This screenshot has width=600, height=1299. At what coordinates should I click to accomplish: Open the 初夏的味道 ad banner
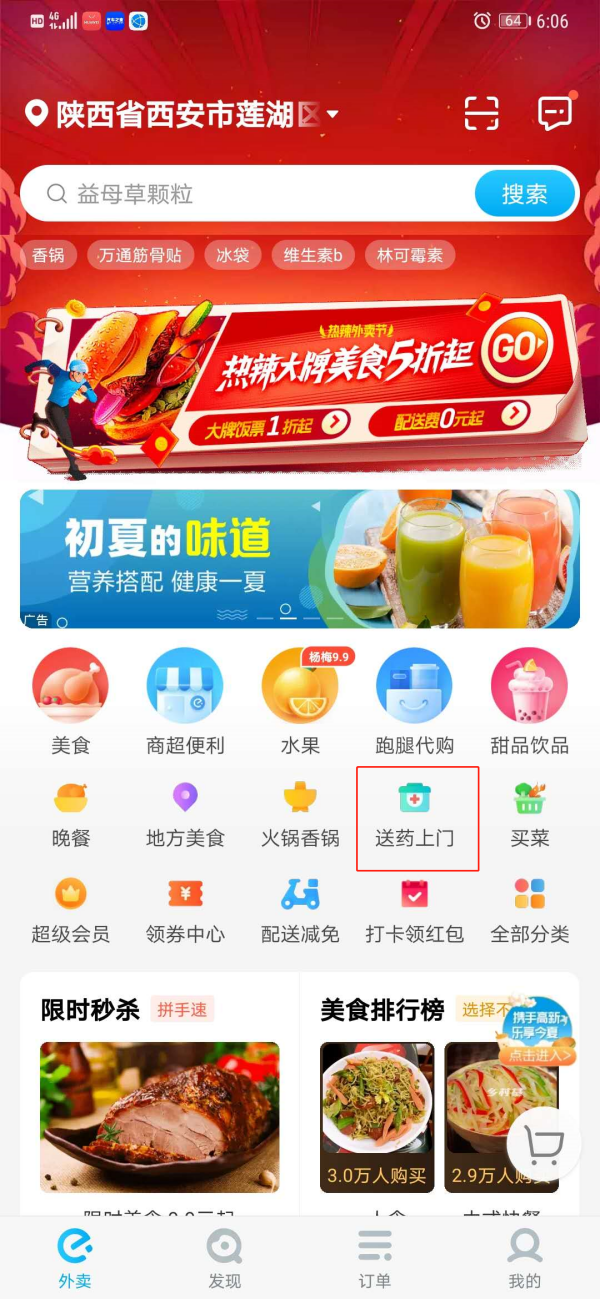(x=300, y=558)
